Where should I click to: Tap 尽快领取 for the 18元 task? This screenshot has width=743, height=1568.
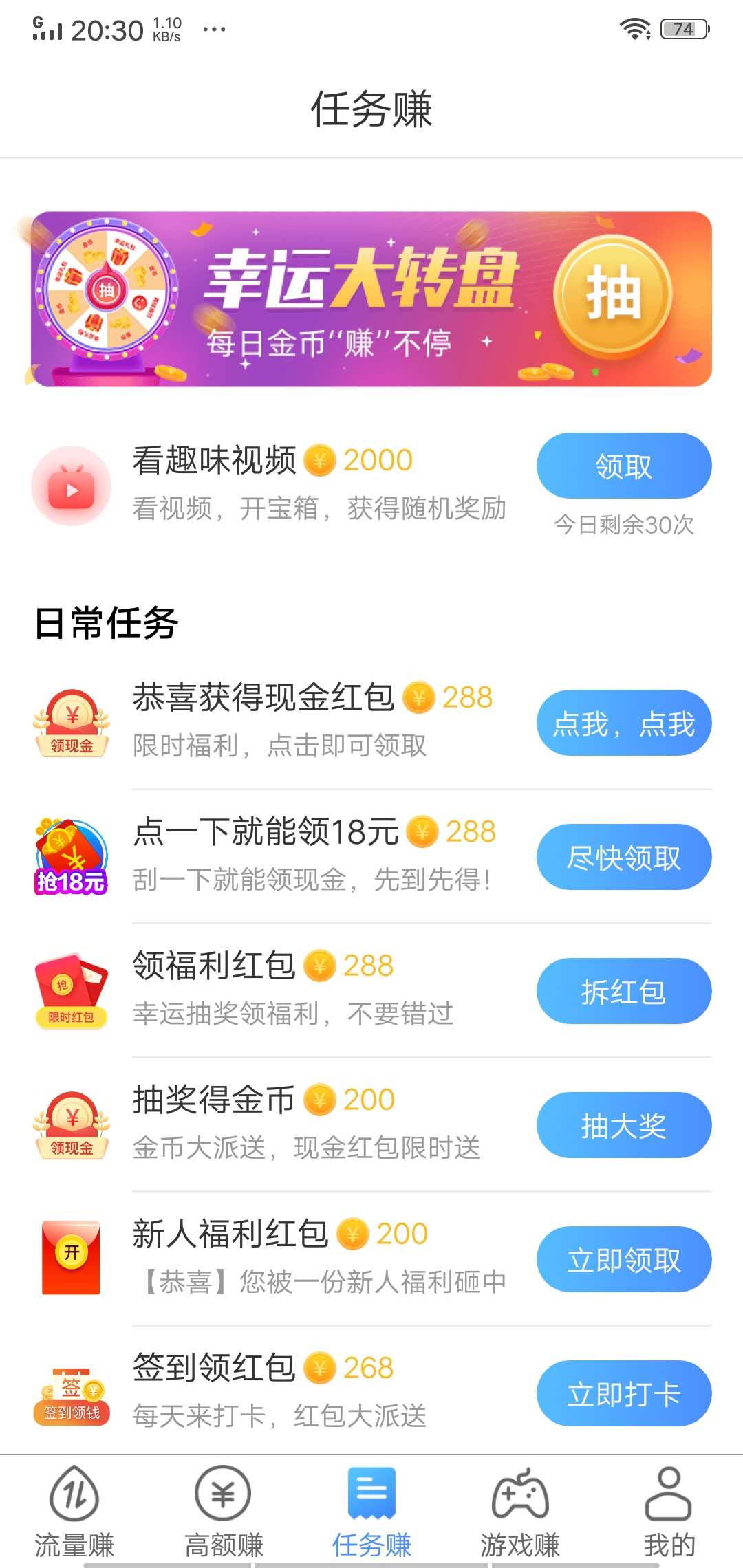[623, 857]
